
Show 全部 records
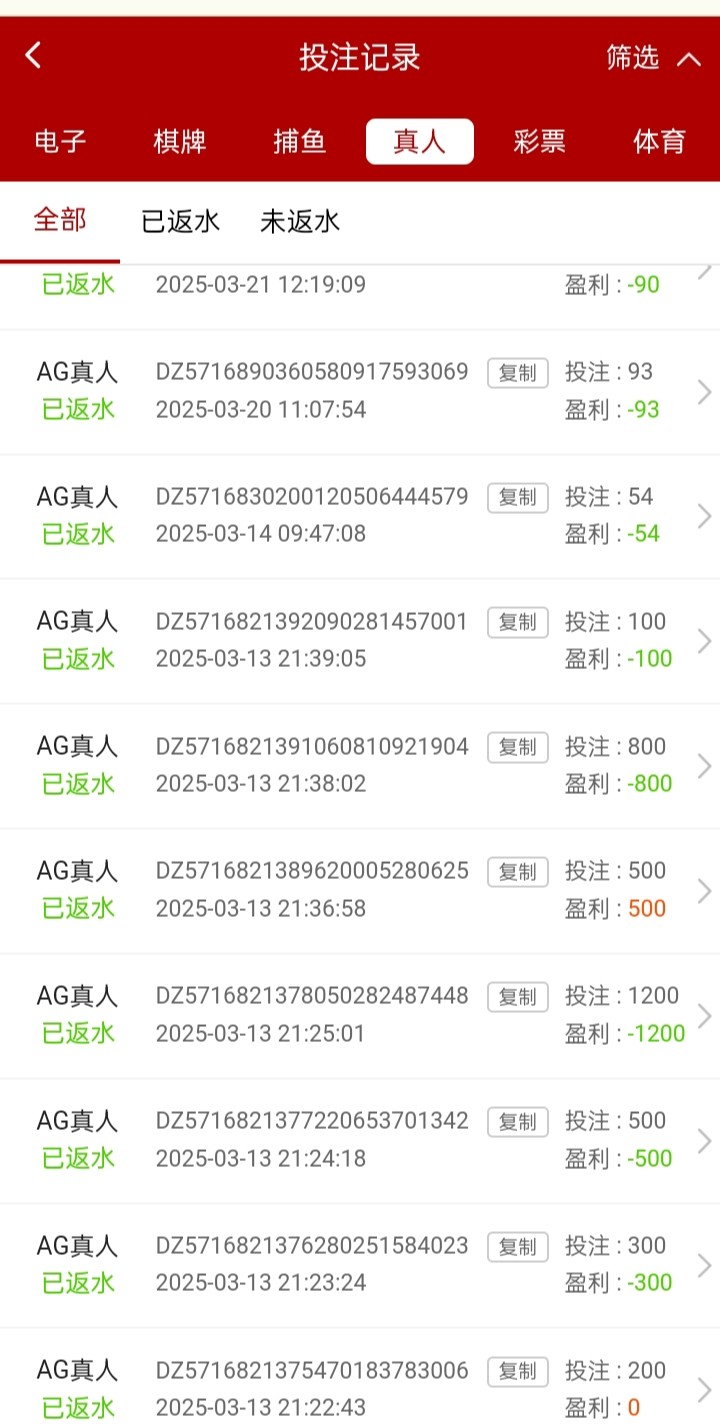tap(60, 220)
